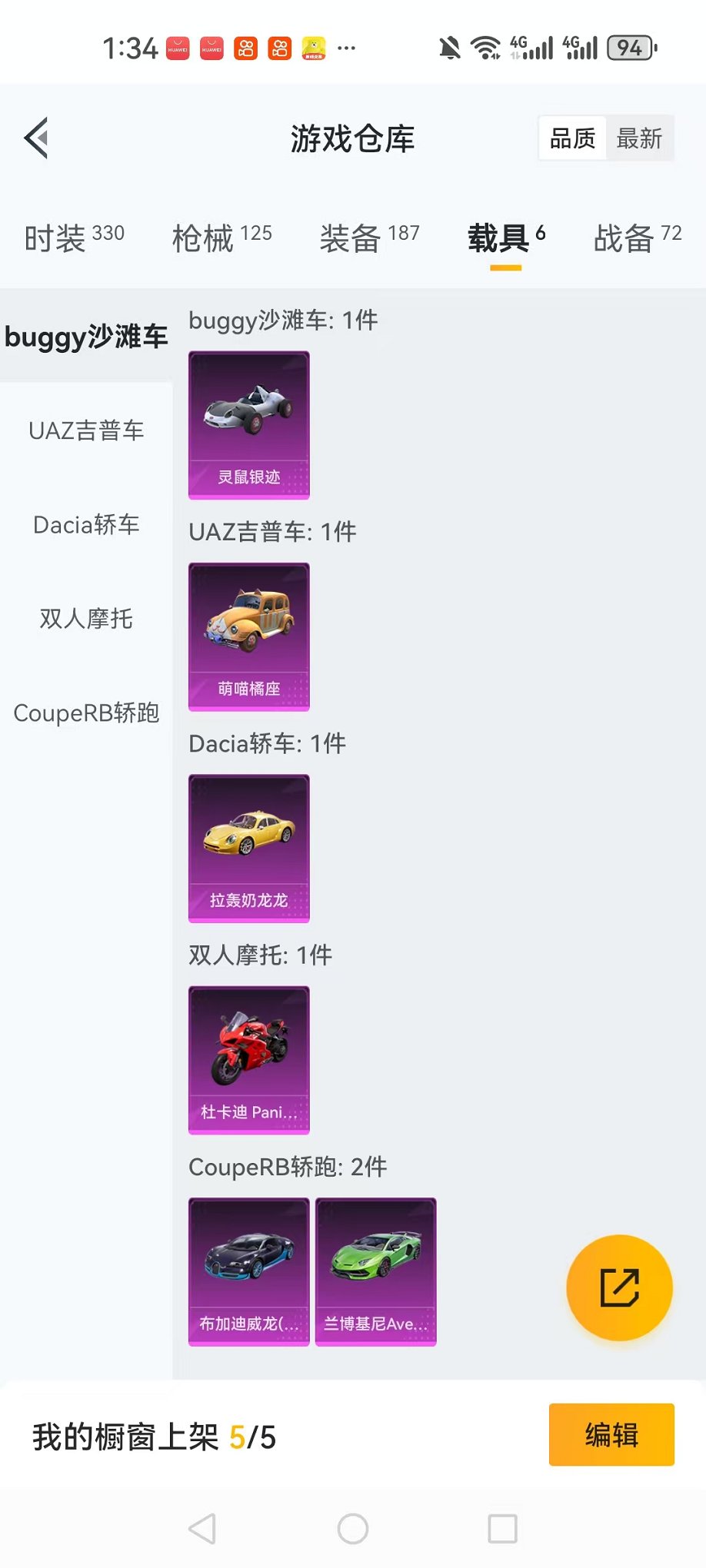The image size is (706, 1568).
Task: Select UAZ吉普车 in the side list
Action: coord(86,430)
